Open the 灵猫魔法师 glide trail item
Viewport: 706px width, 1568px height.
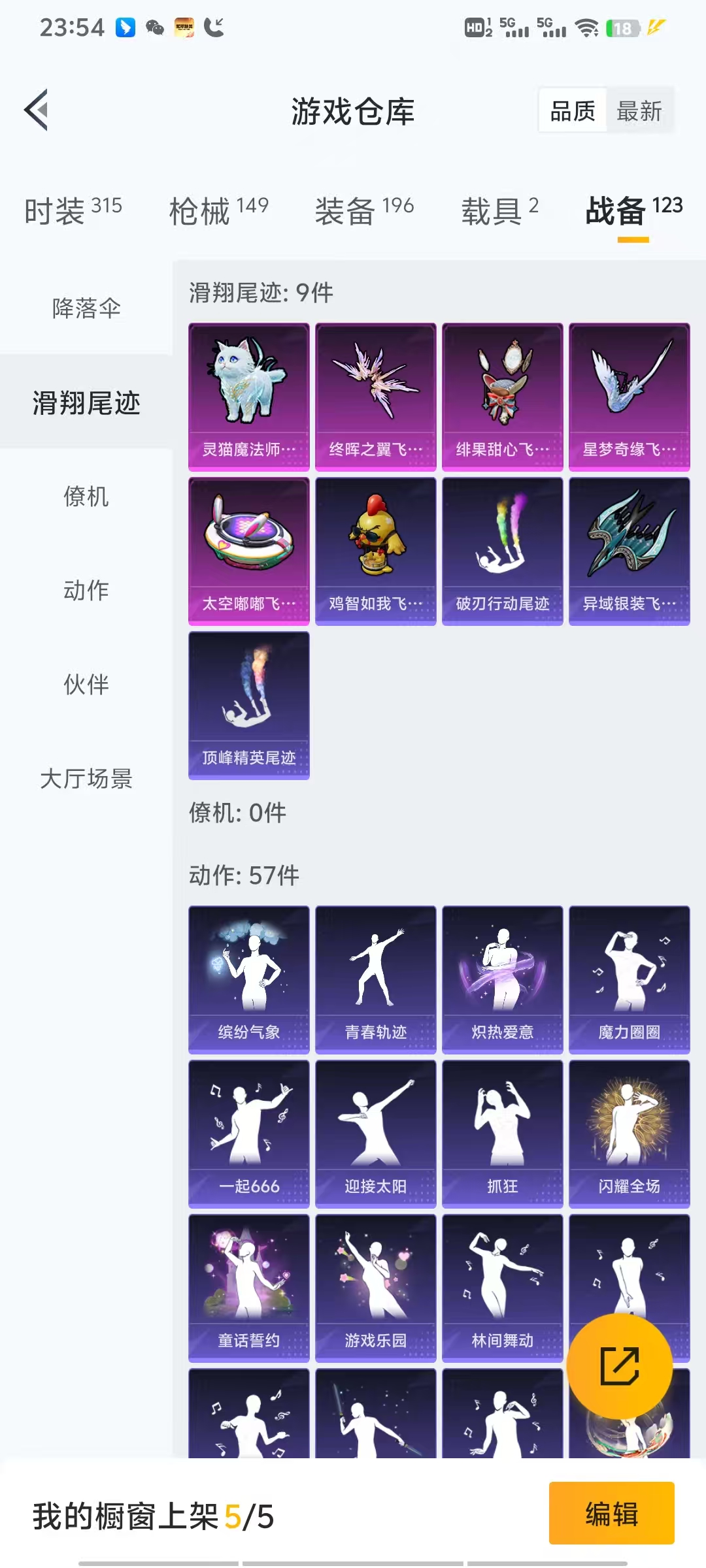click(249, 397)
